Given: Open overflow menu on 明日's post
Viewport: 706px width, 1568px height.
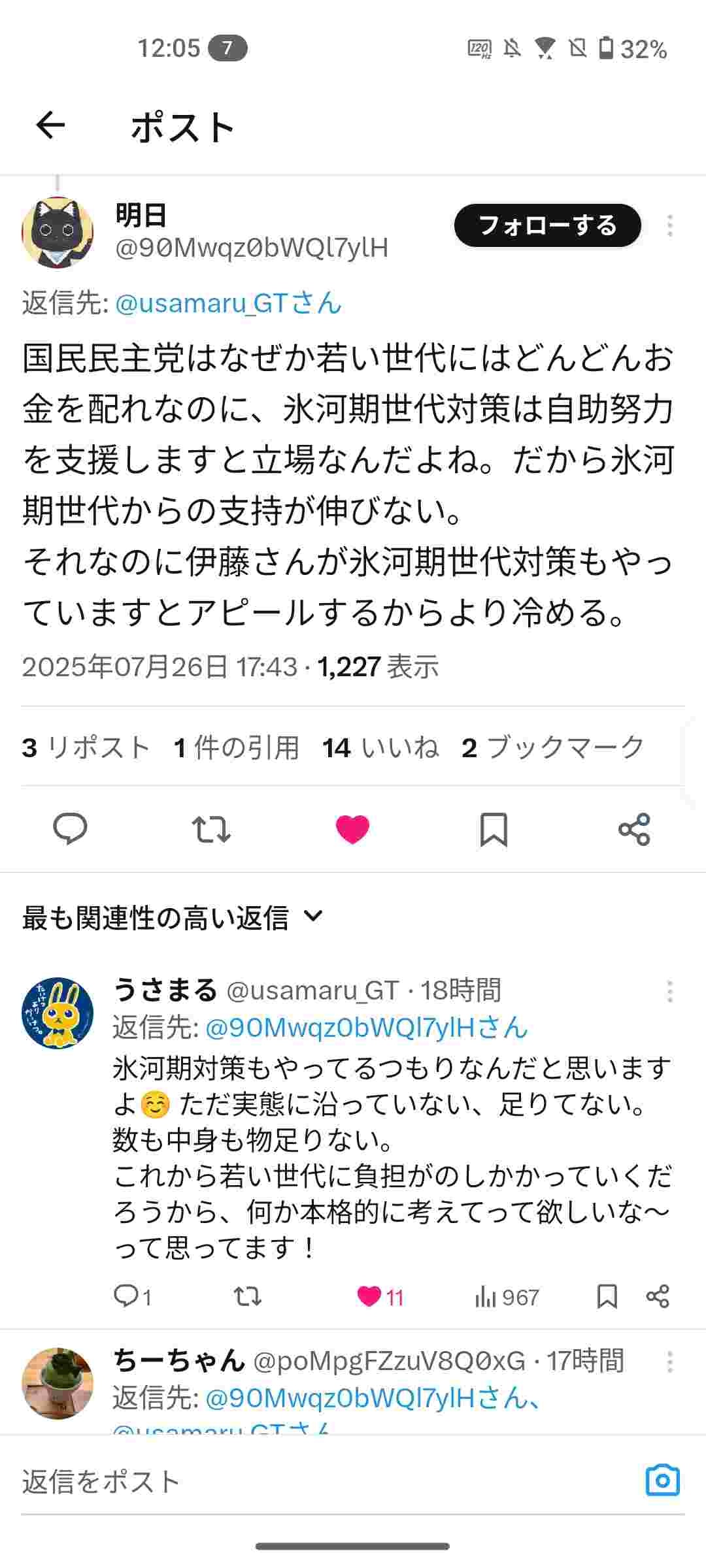Looking at the screenshot, I should tap(669, 225).
